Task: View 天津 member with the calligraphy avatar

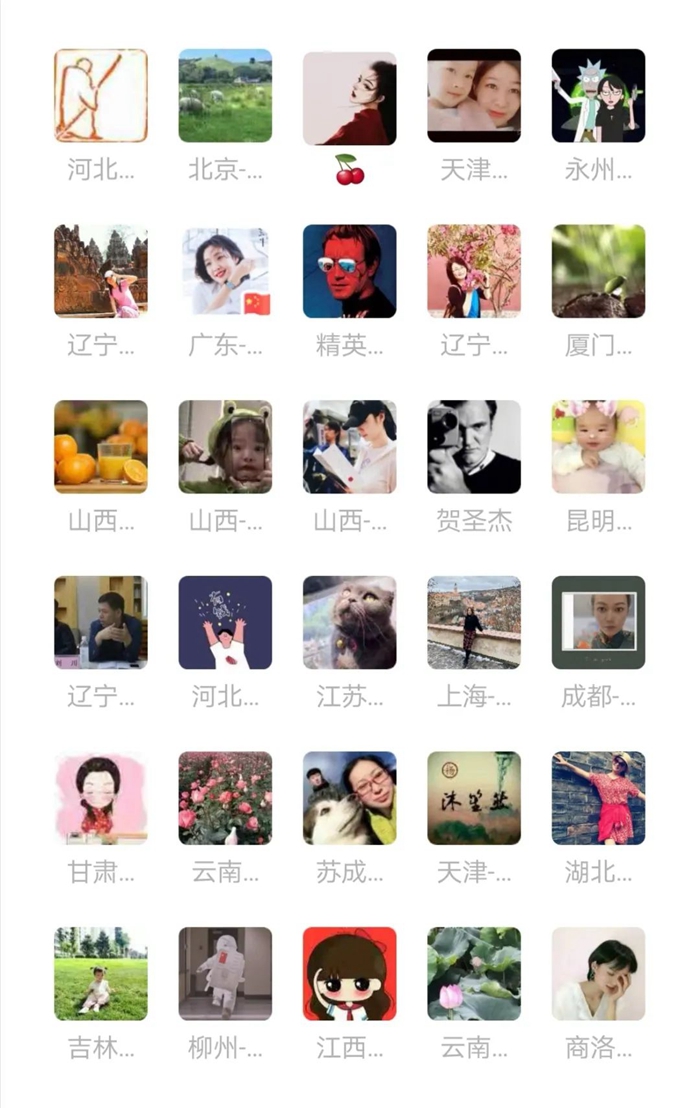Action: 474,798
